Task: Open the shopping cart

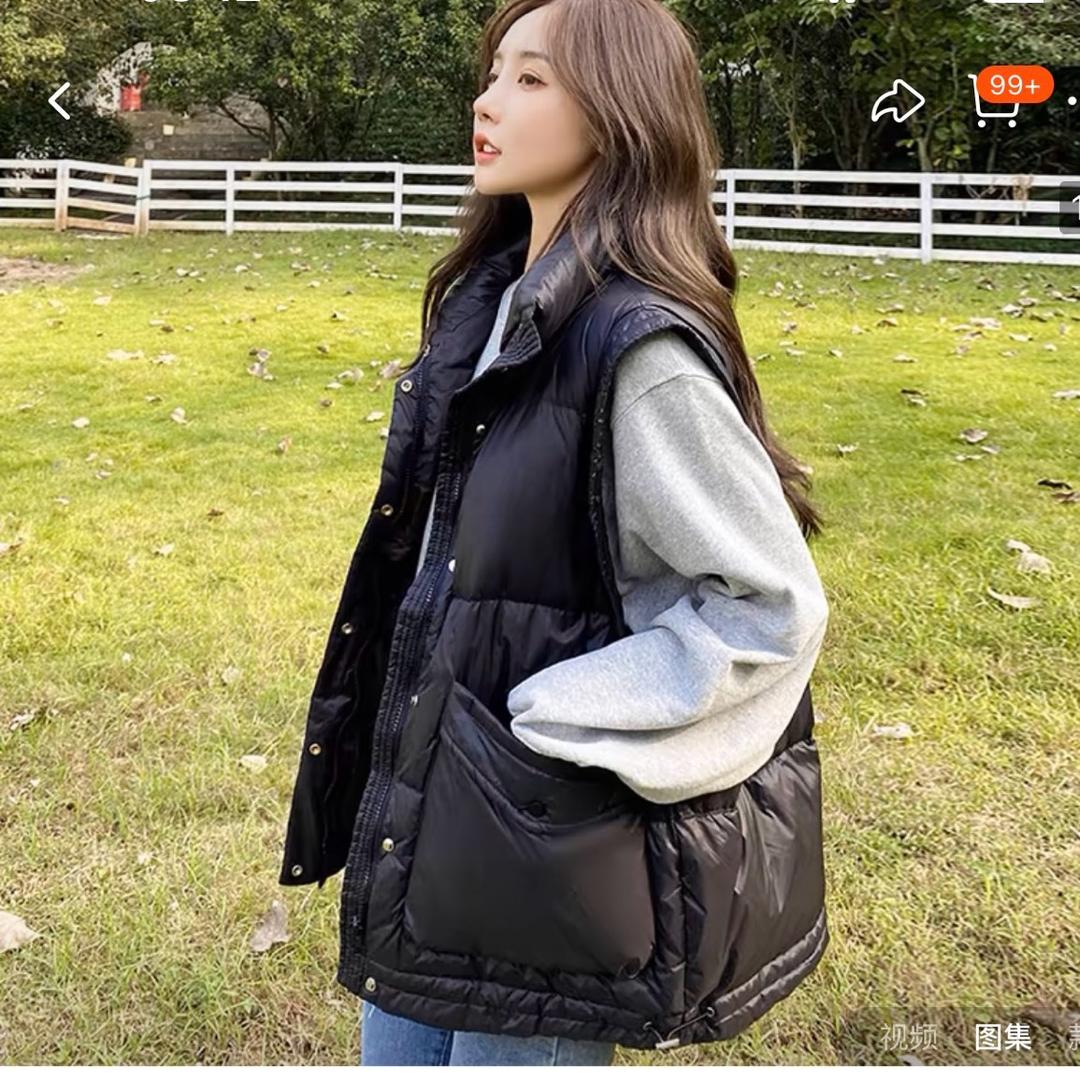Action: pos(995,103)
